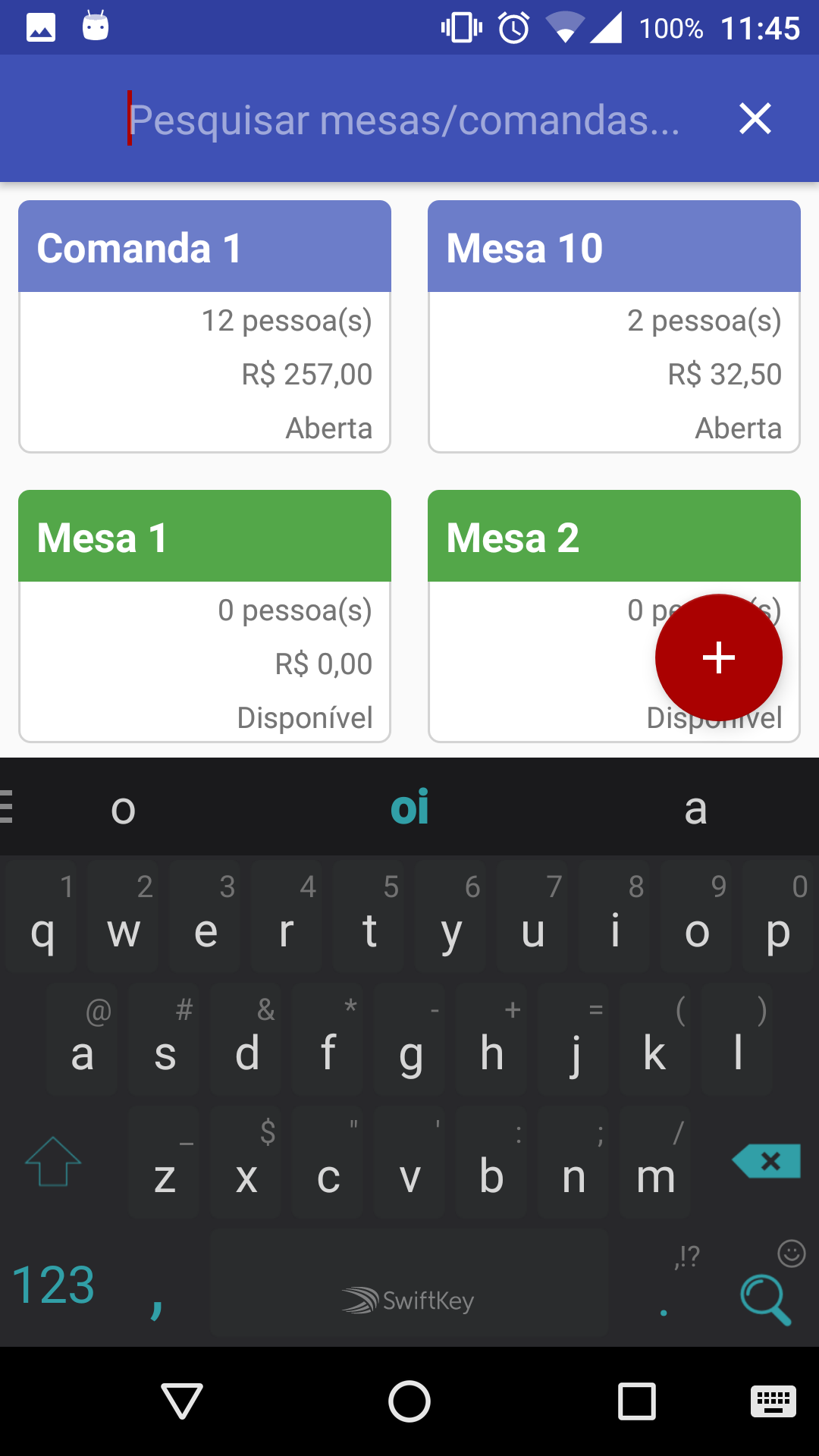The image size is (819, 1456).
Task: Focus the Pesquisar mesas/comandas search field
Action: 403,120
